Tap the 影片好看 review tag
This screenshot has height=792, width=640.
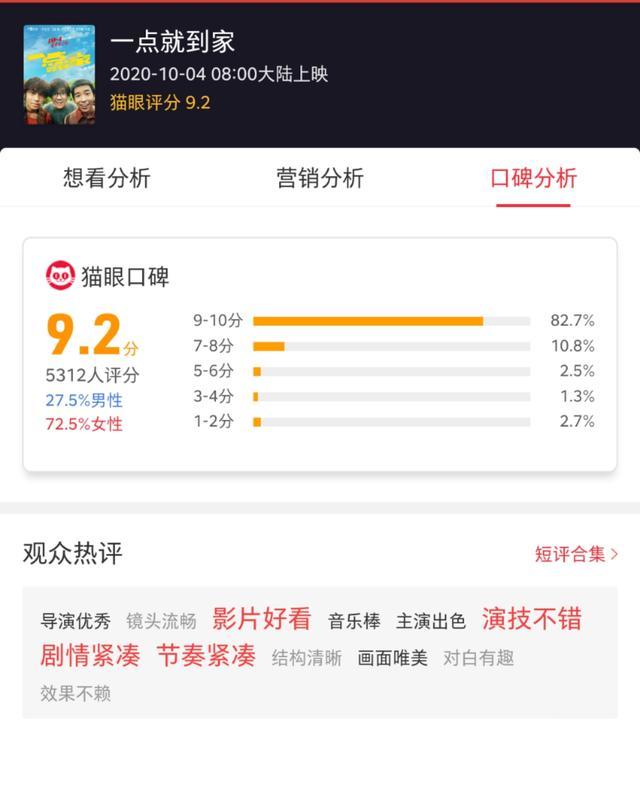(x=262, y=619)
